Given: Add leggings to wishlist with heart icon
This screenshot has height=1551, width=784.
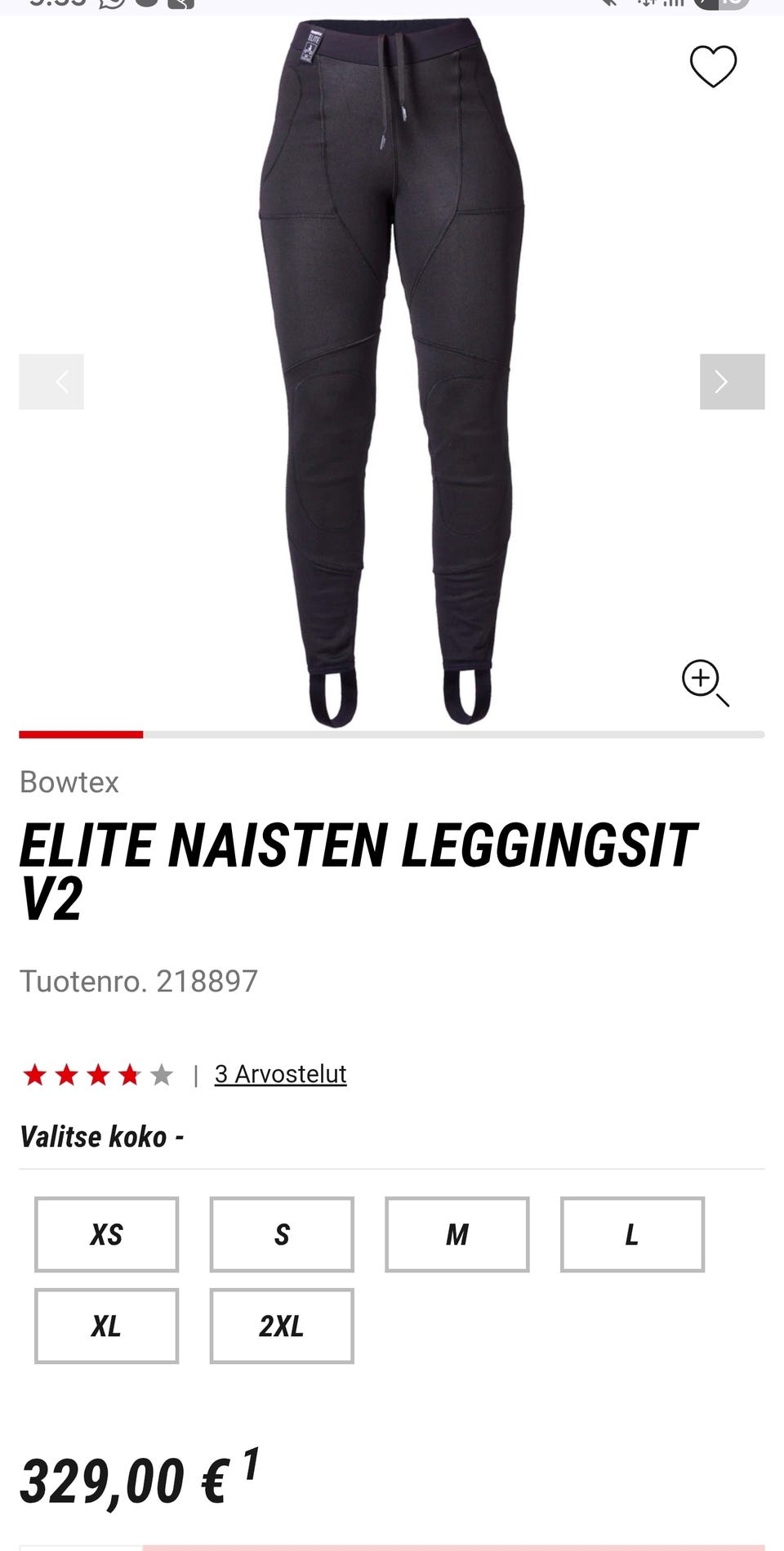Looking at the screenshot, I should [x=713, y=66].
